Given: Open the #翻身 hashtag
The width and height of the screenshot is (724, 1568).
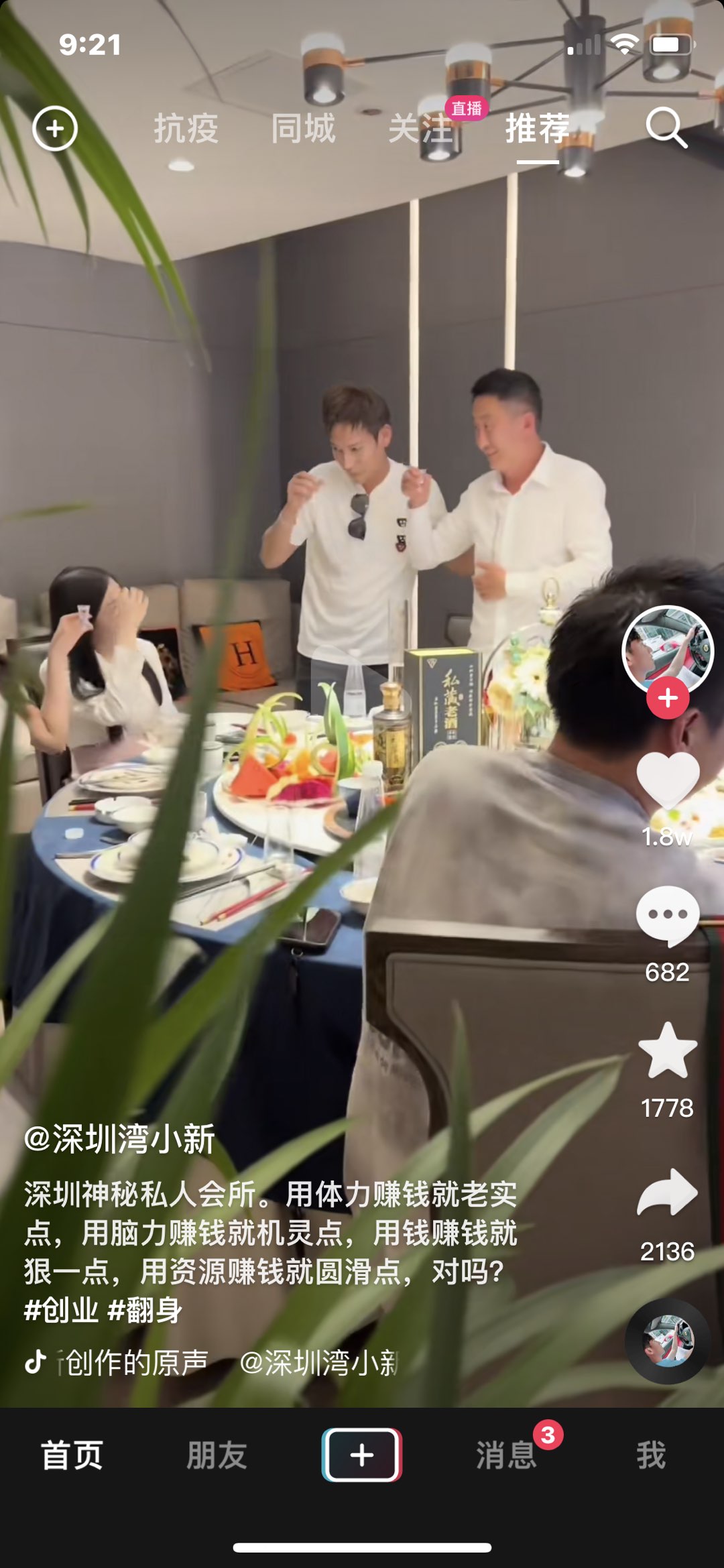Looking at the screenshot, I should tap(145, 1310).
